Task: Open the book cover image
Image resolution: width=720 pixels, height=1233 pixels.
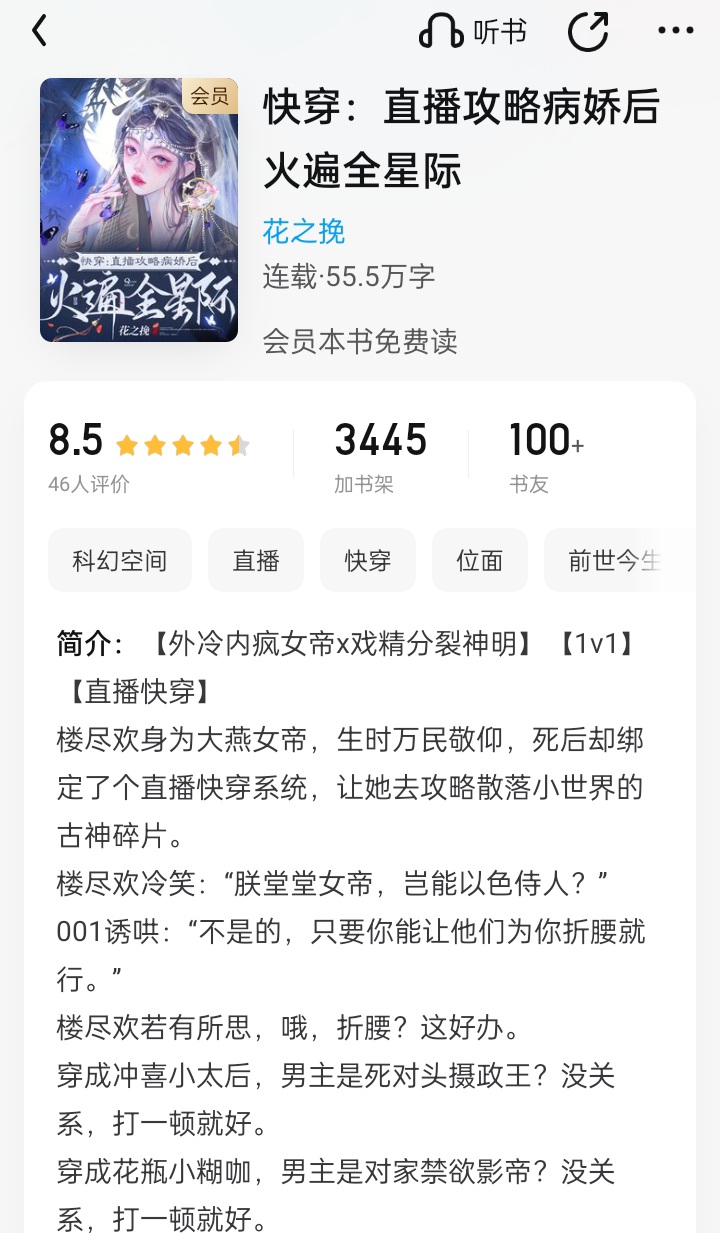Action: click(x=139, y=210)
